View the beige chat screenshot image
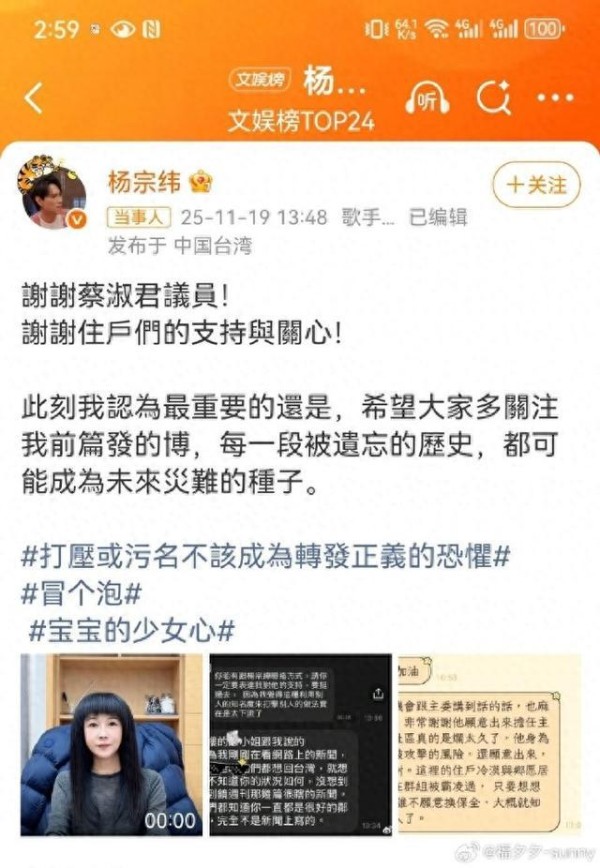This screenshot has height=868, width=600. [489, 744]
